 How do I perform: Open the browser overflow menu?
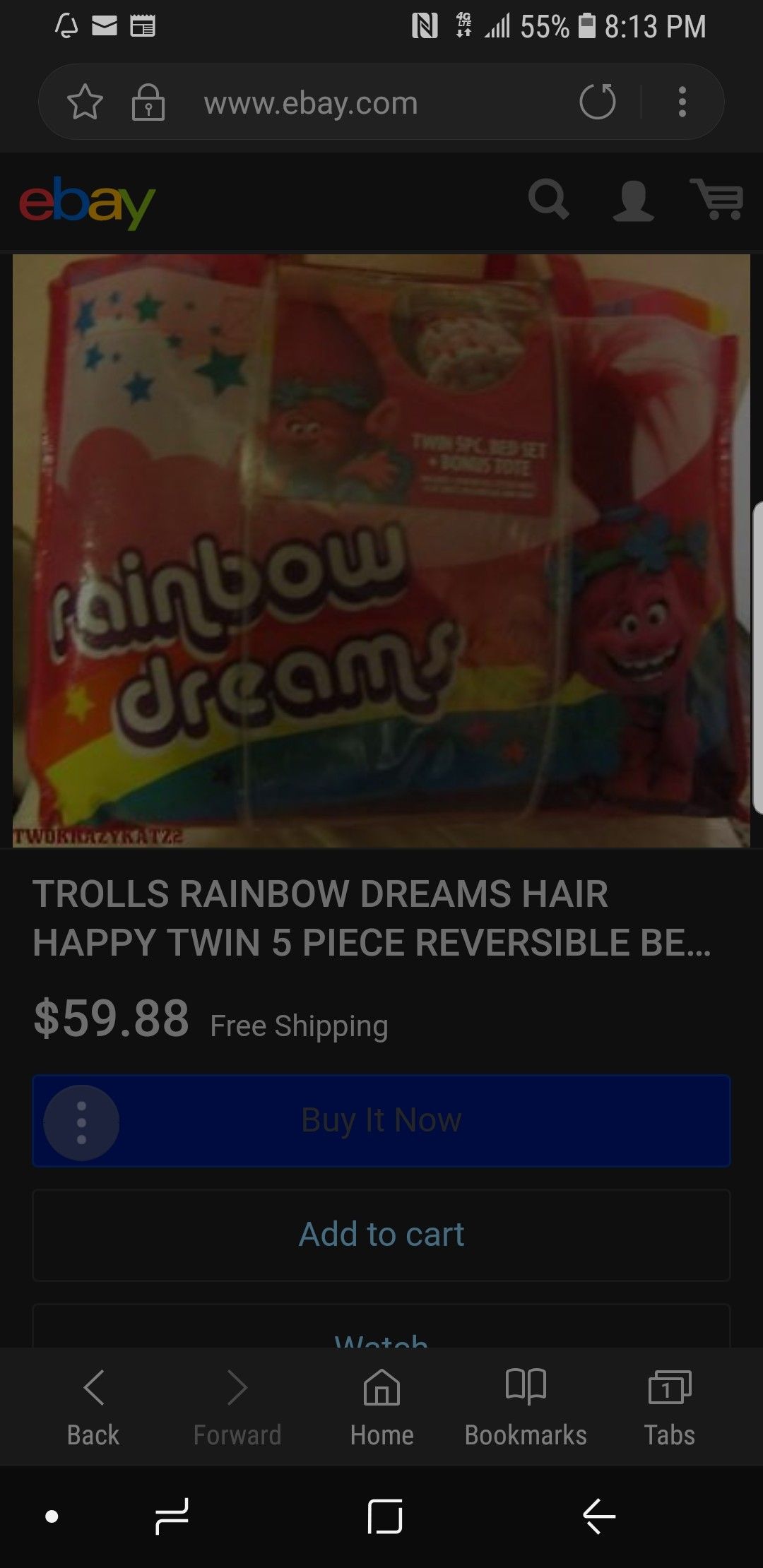tap(682, 102)
